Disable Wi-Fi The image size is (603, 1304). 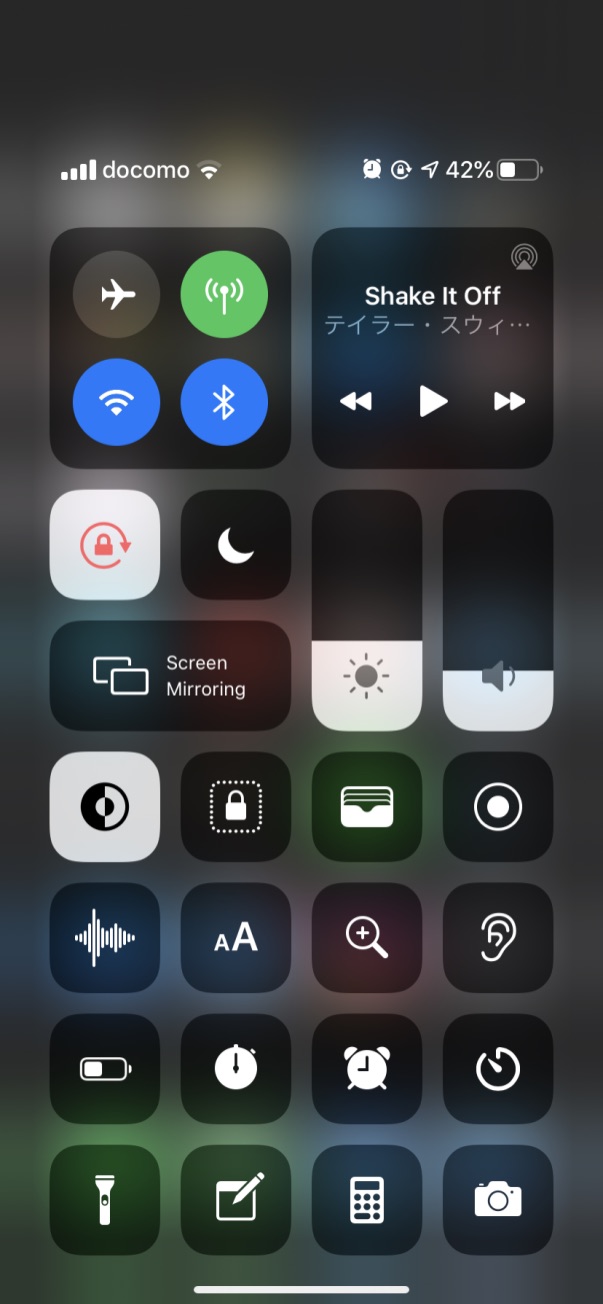click(116, 402)
